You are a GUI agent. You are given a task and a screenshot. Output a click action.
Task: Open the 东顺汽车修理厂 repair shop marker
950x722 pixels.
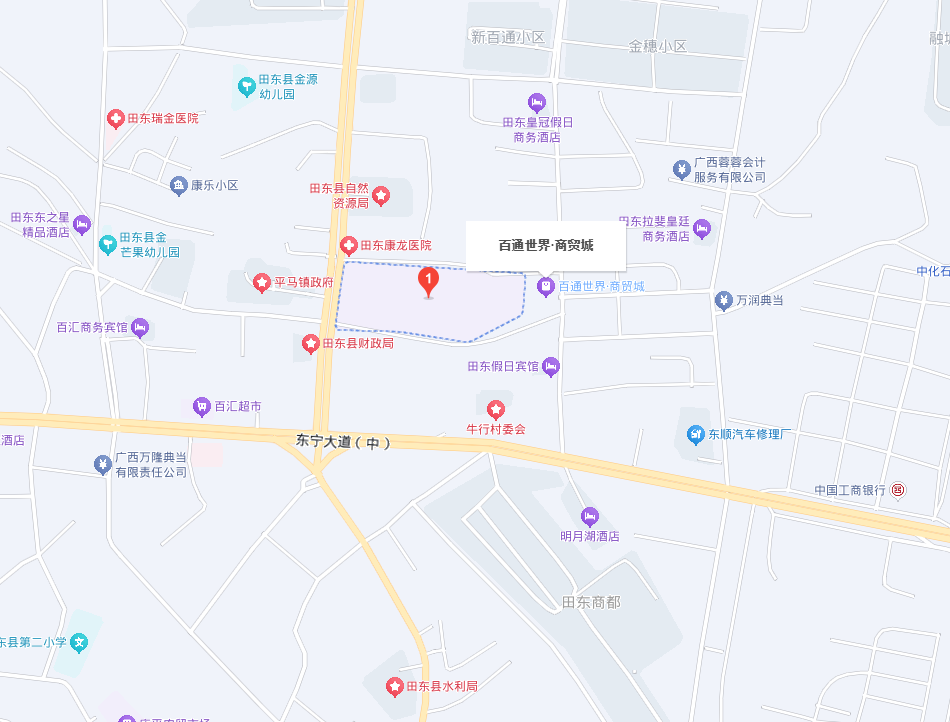pyautogui.click(x=696, y=434)
